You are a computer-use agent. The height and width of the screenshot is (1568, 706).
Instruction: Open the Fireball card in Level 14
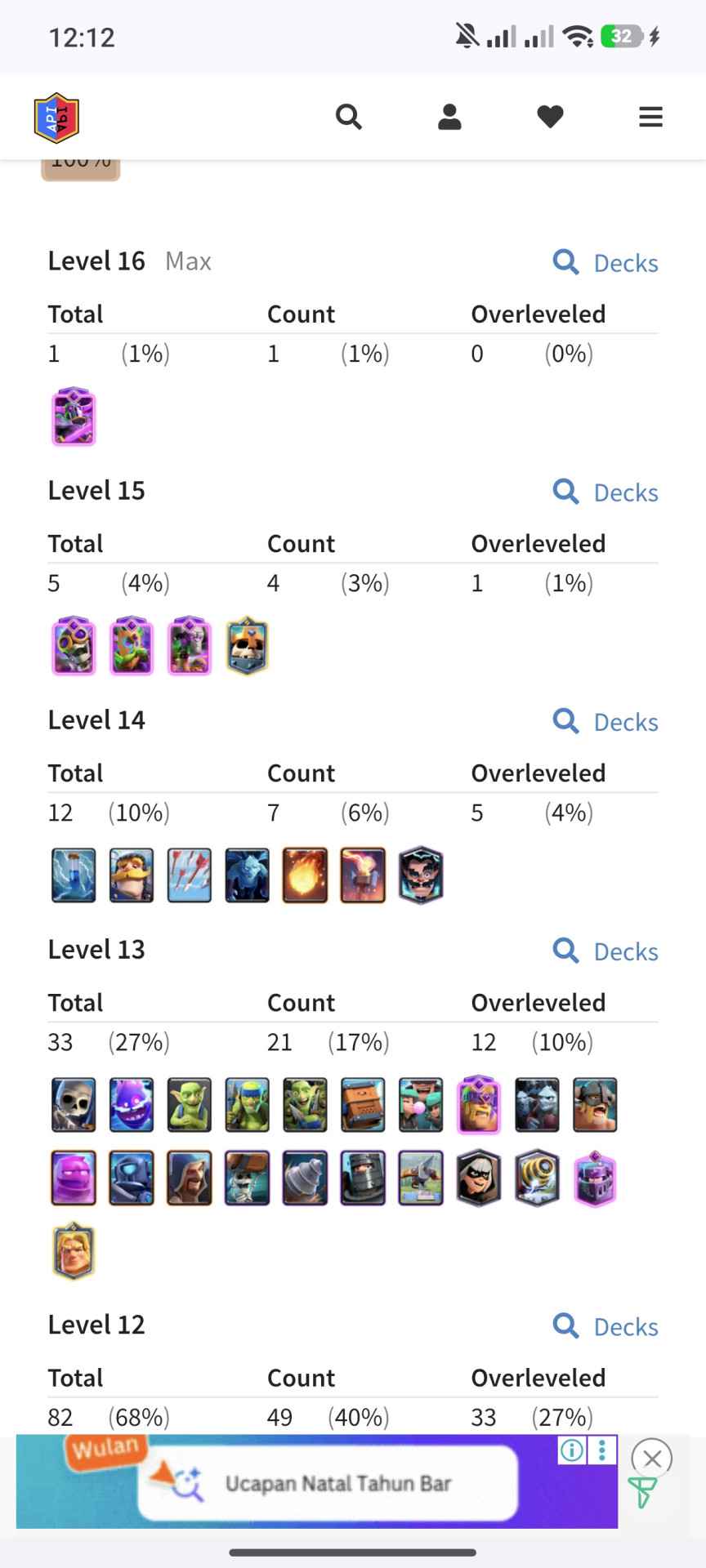pyautogui.click(x=305, y=875)
